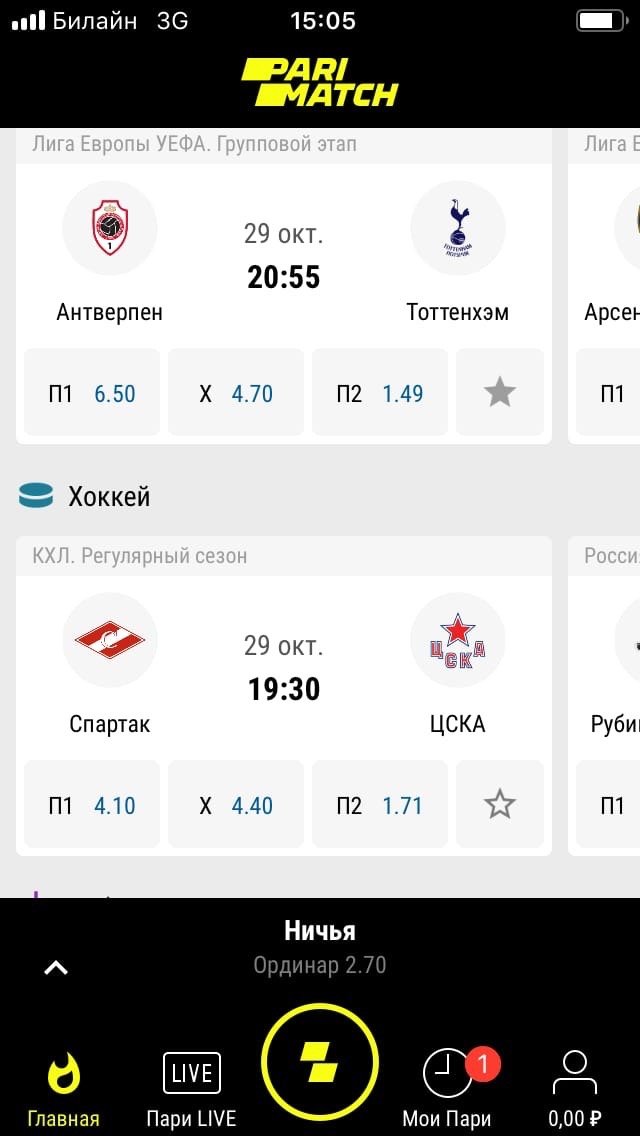Open the Мои Пари tab
Viewport: 640px width, 1136px height.
pos(447,1090)
